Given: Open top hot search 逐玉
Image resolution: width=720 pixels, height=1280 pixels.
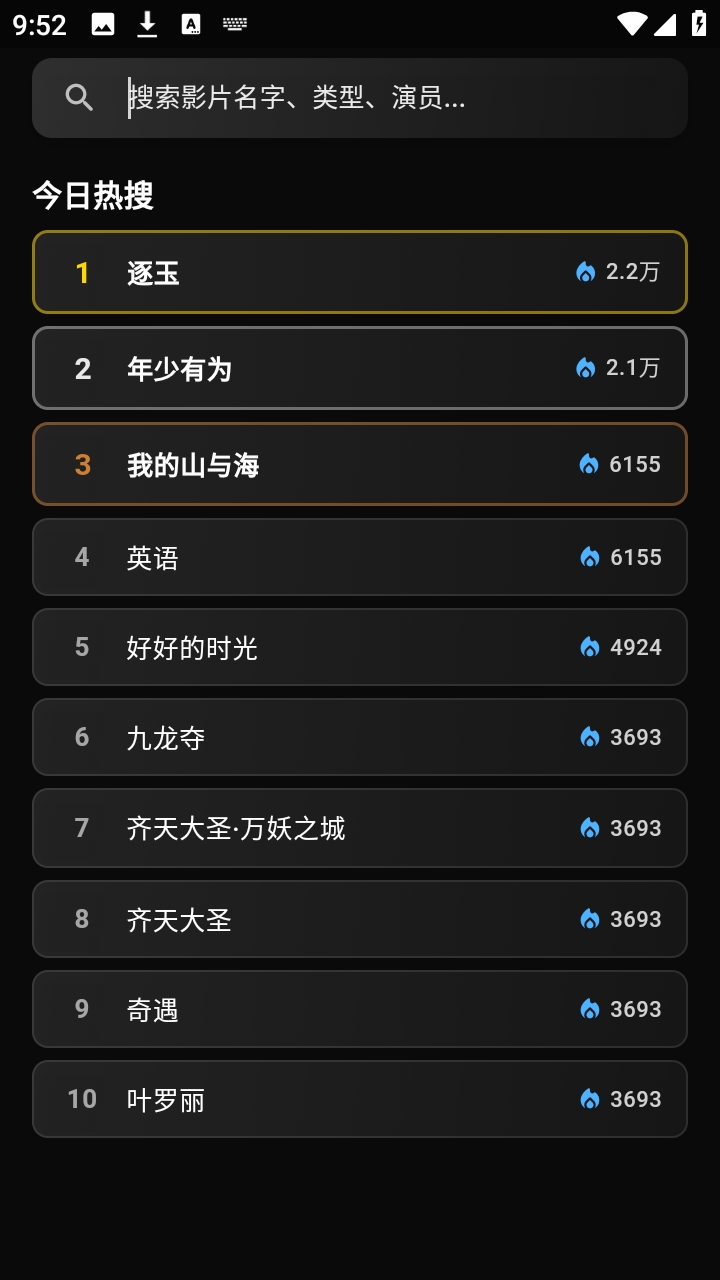Looking at the screenshot, I should [x=360, y=273].
